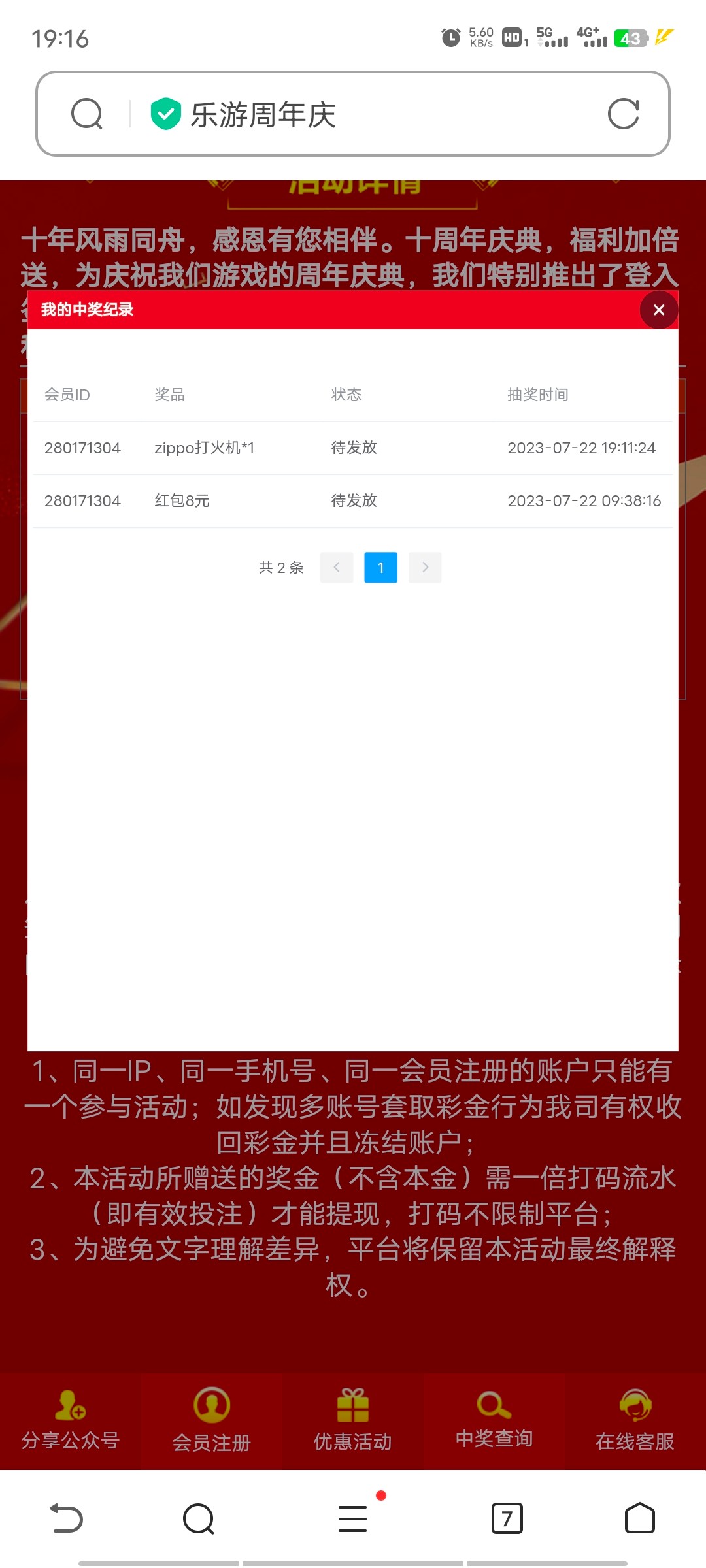
Task: Close the 我的中奖纪录 dialog
Action: [x=658, y=310]
